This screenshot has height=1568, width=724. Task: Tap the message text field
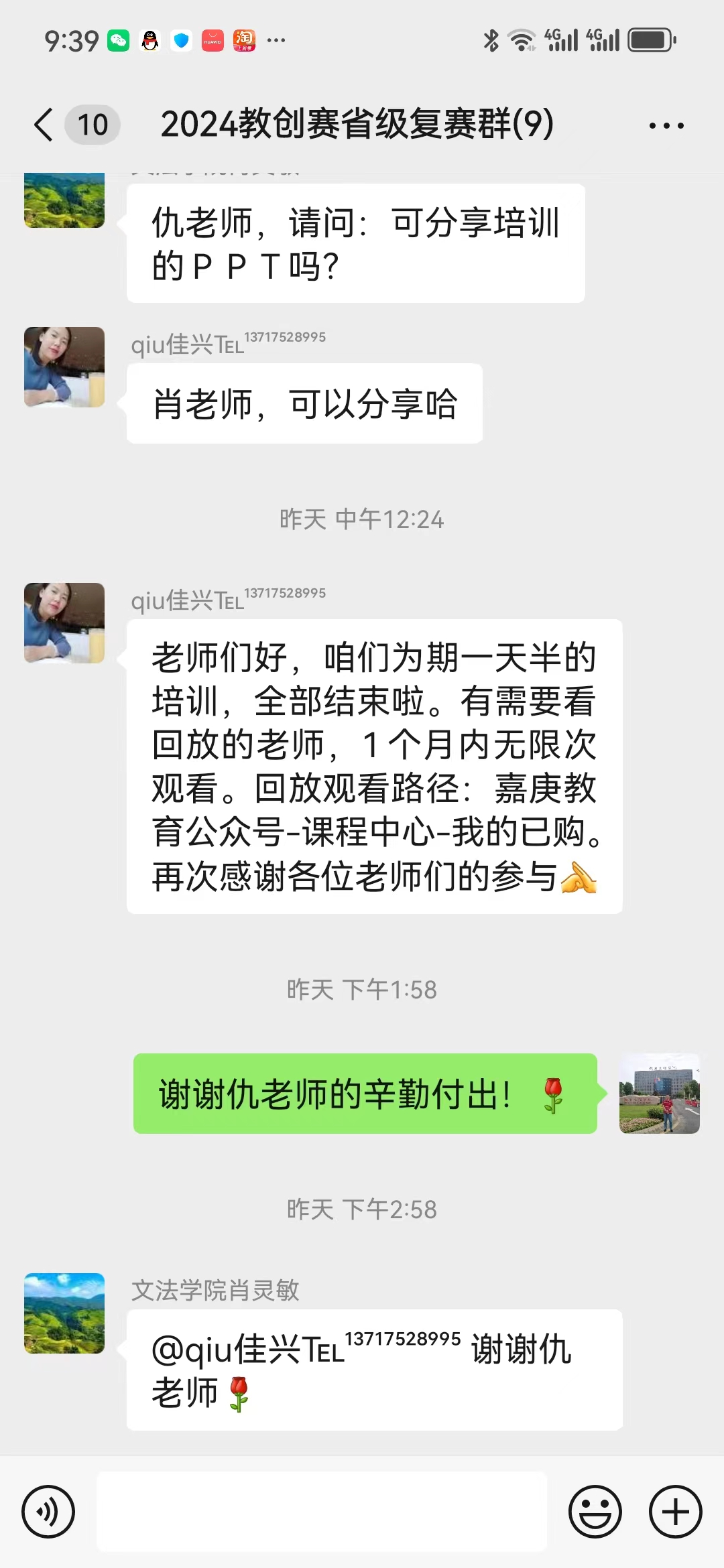322,1512
